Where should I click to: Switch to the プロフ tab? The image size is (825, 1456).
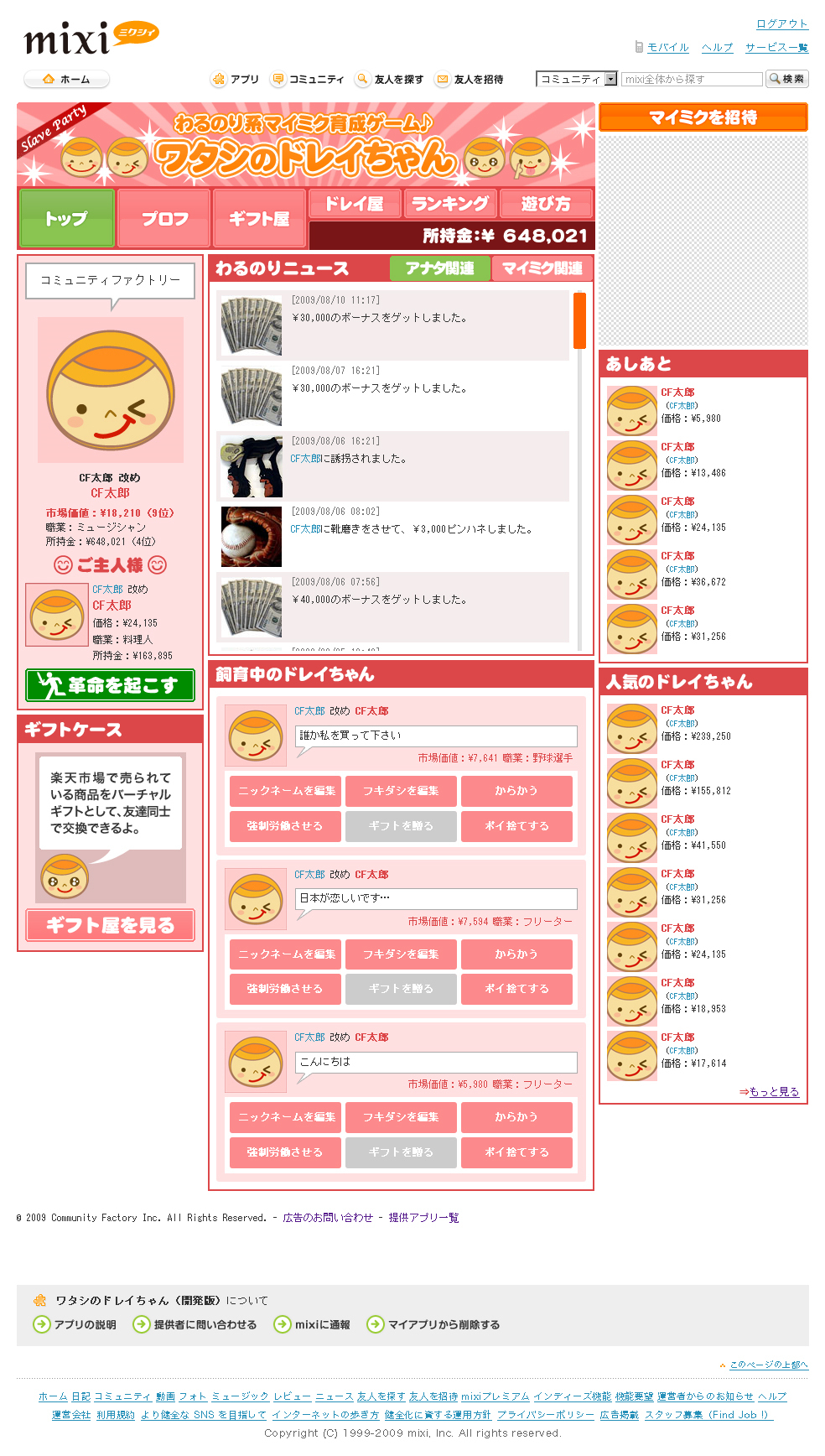[163, 218]
